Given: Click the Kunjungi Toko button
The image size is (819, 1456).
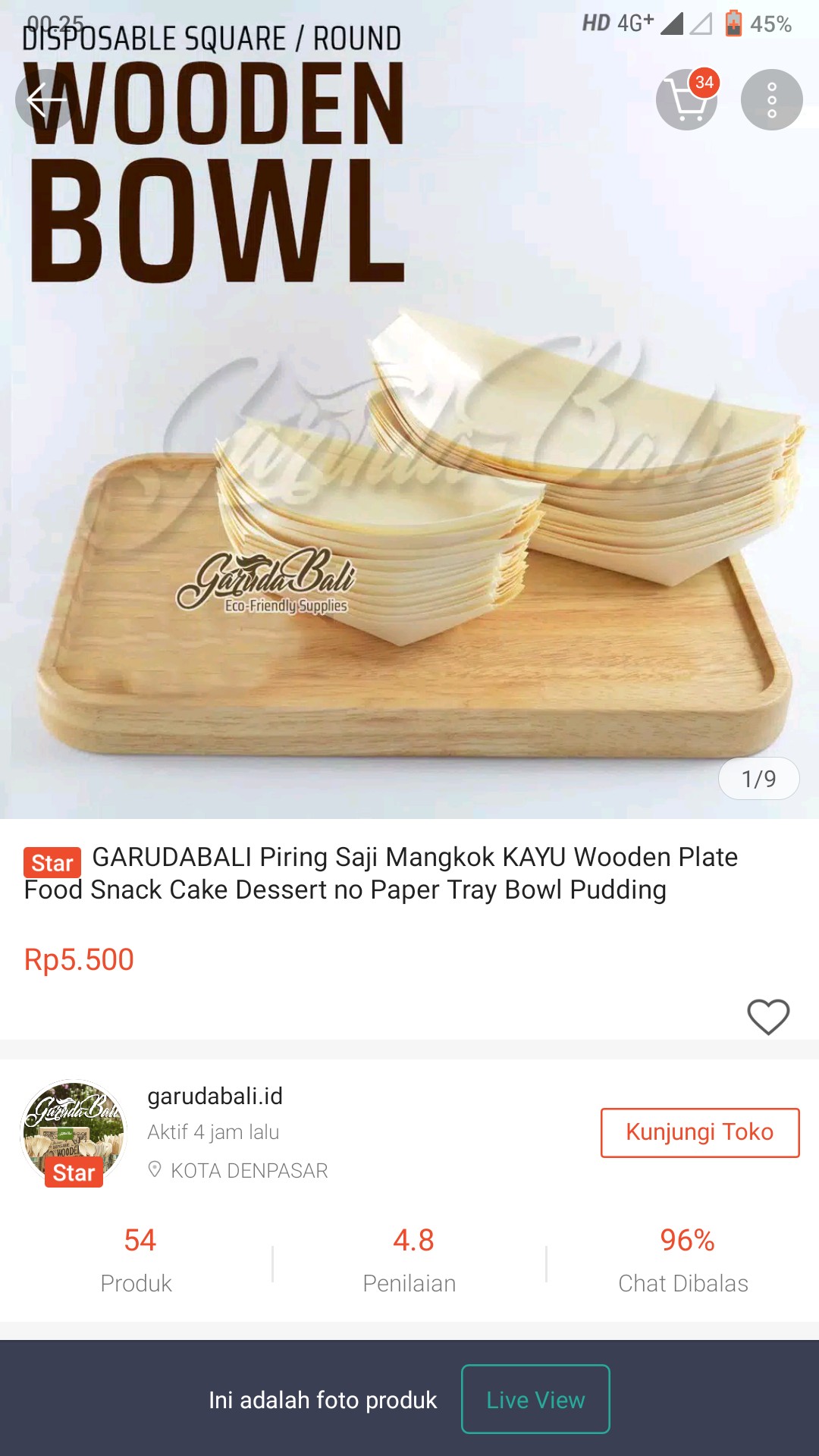Looking at the screenshot, I should click(x=698, y=1132).
